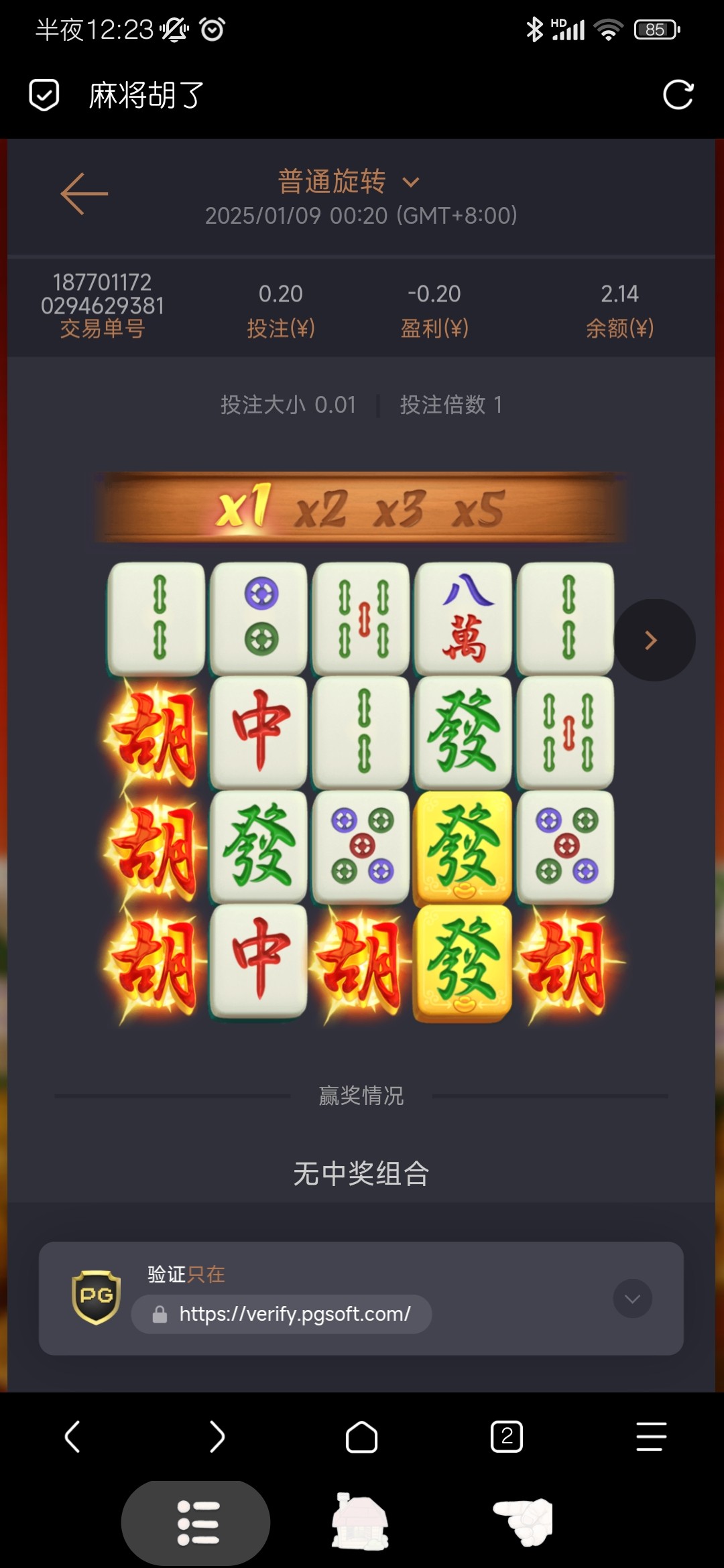The width and height of the screenshot is (724, 1568).
Task: Open the browser tabs switcher
Action: coord(507,1437)
